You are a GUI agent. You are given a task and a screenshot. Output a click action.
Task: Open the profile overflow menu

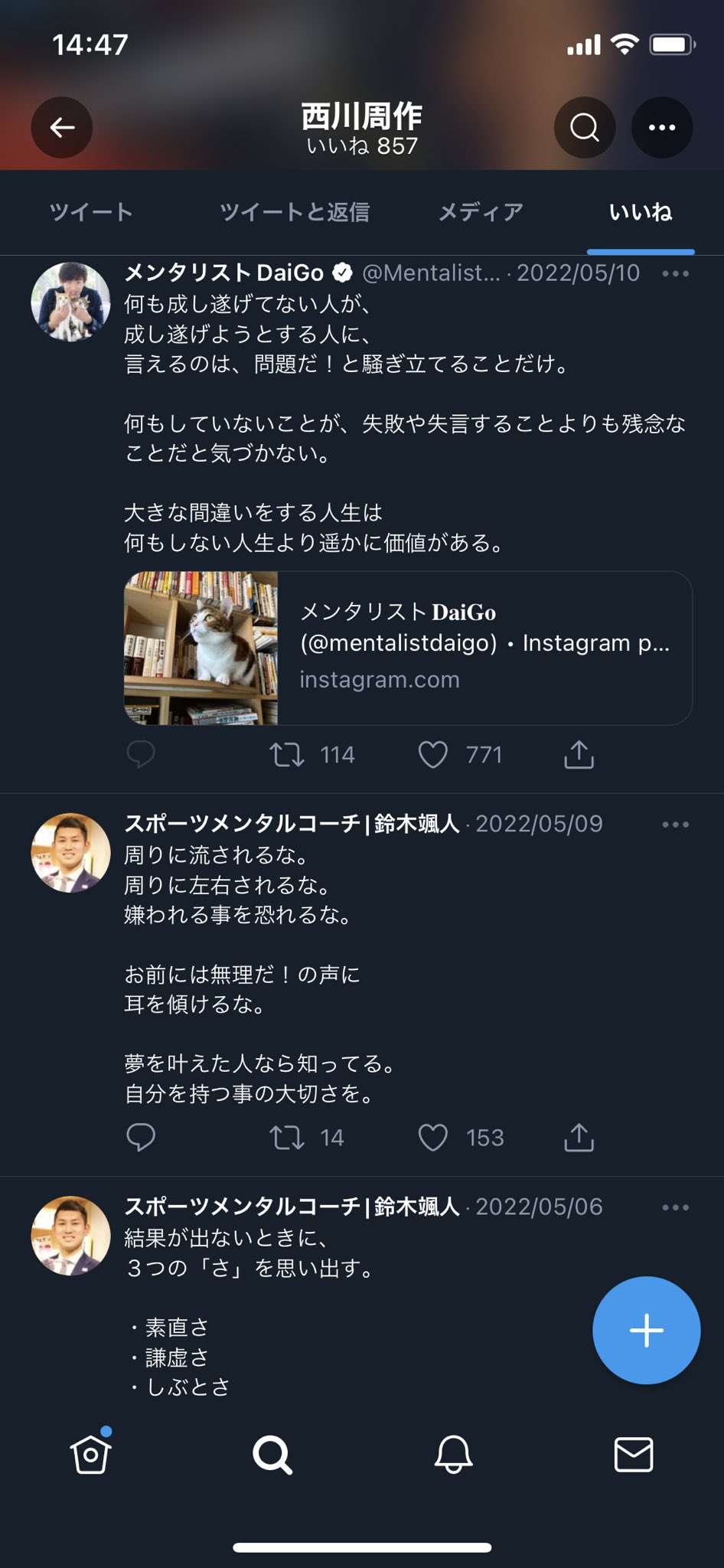coord(662,128)
